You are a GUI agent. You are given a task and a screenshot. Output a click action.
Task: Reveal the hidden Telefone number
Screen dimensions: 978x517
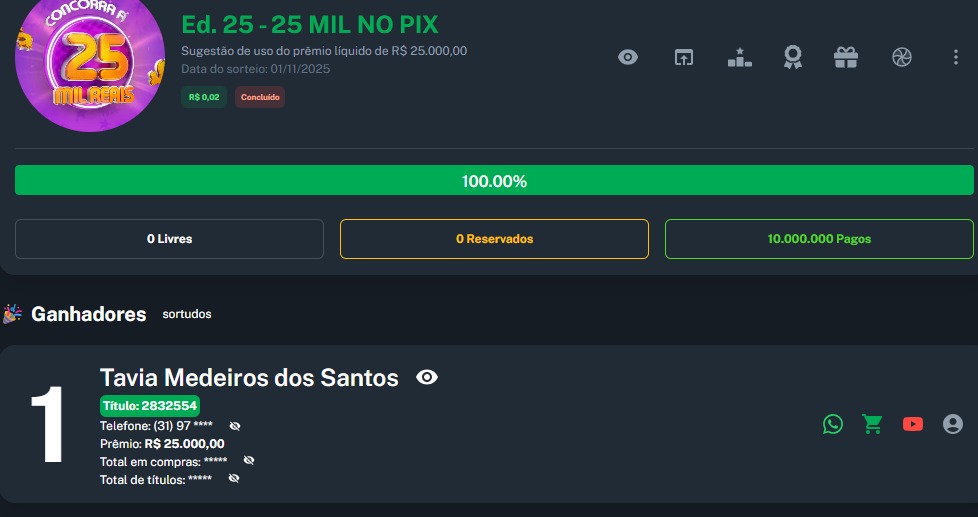click(235, 426)
